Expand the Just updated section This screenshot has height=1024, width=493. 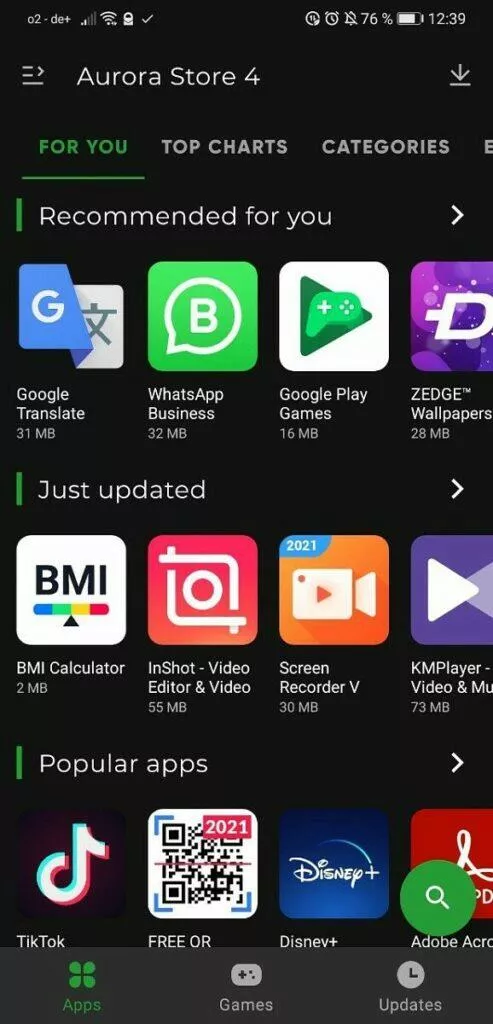[x=458, y=489]
